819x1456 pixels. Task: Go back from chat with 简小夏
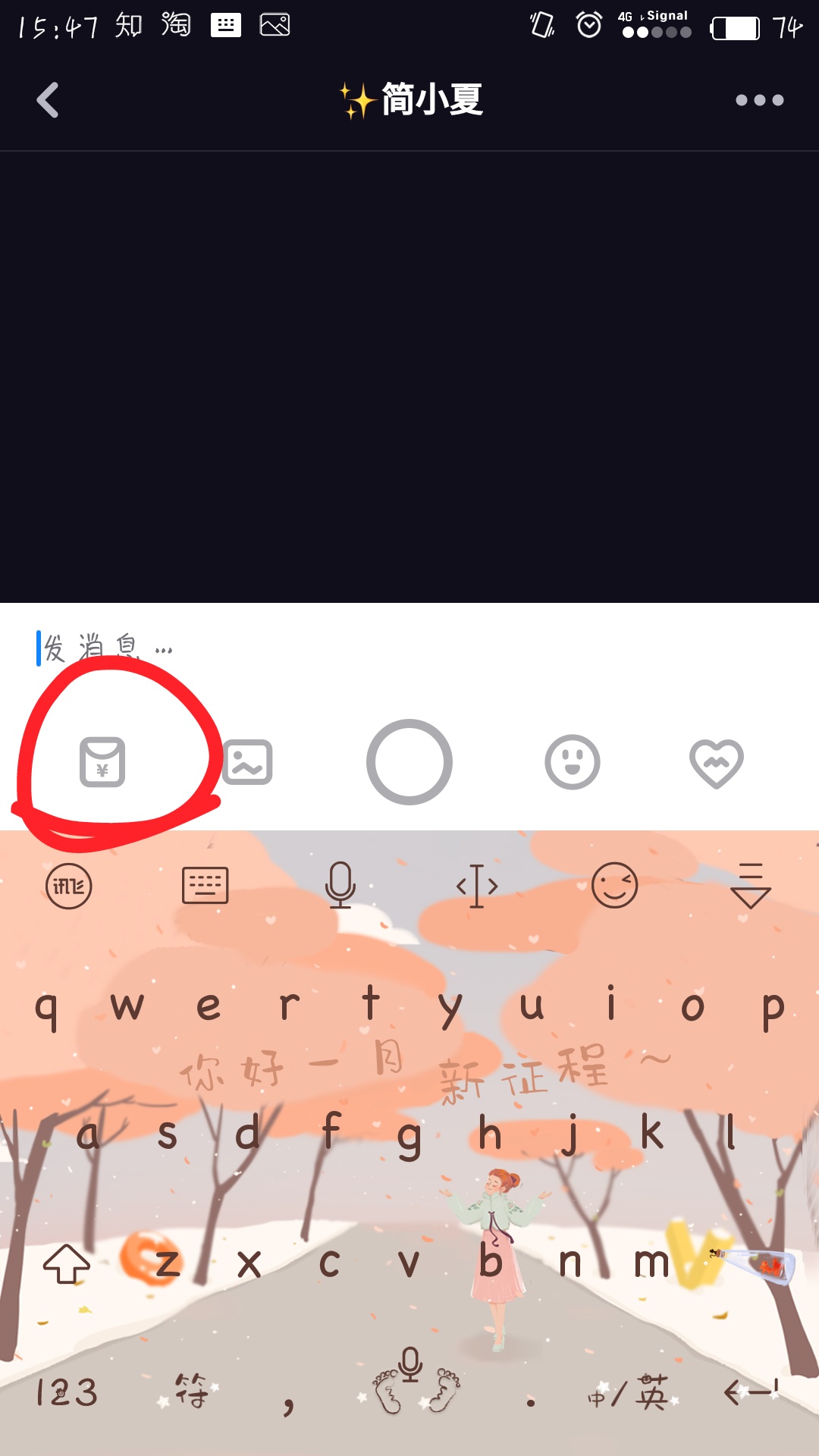click(x=48, y=100)
